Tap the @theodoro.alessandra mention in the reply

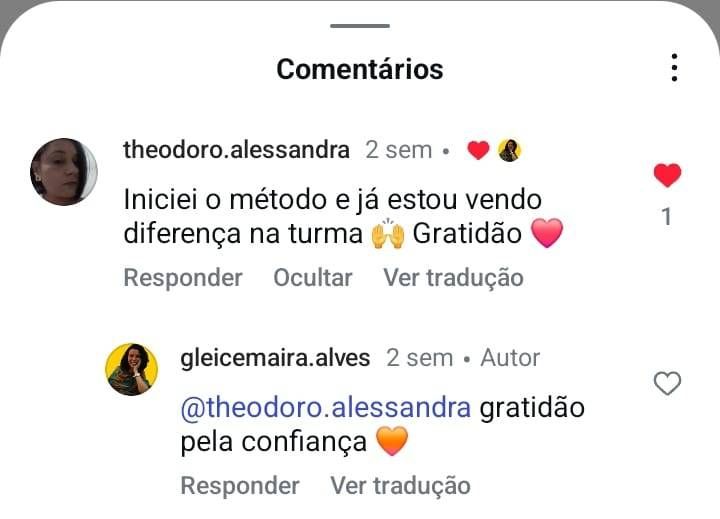pyautogui.click(x=326, y=408)
